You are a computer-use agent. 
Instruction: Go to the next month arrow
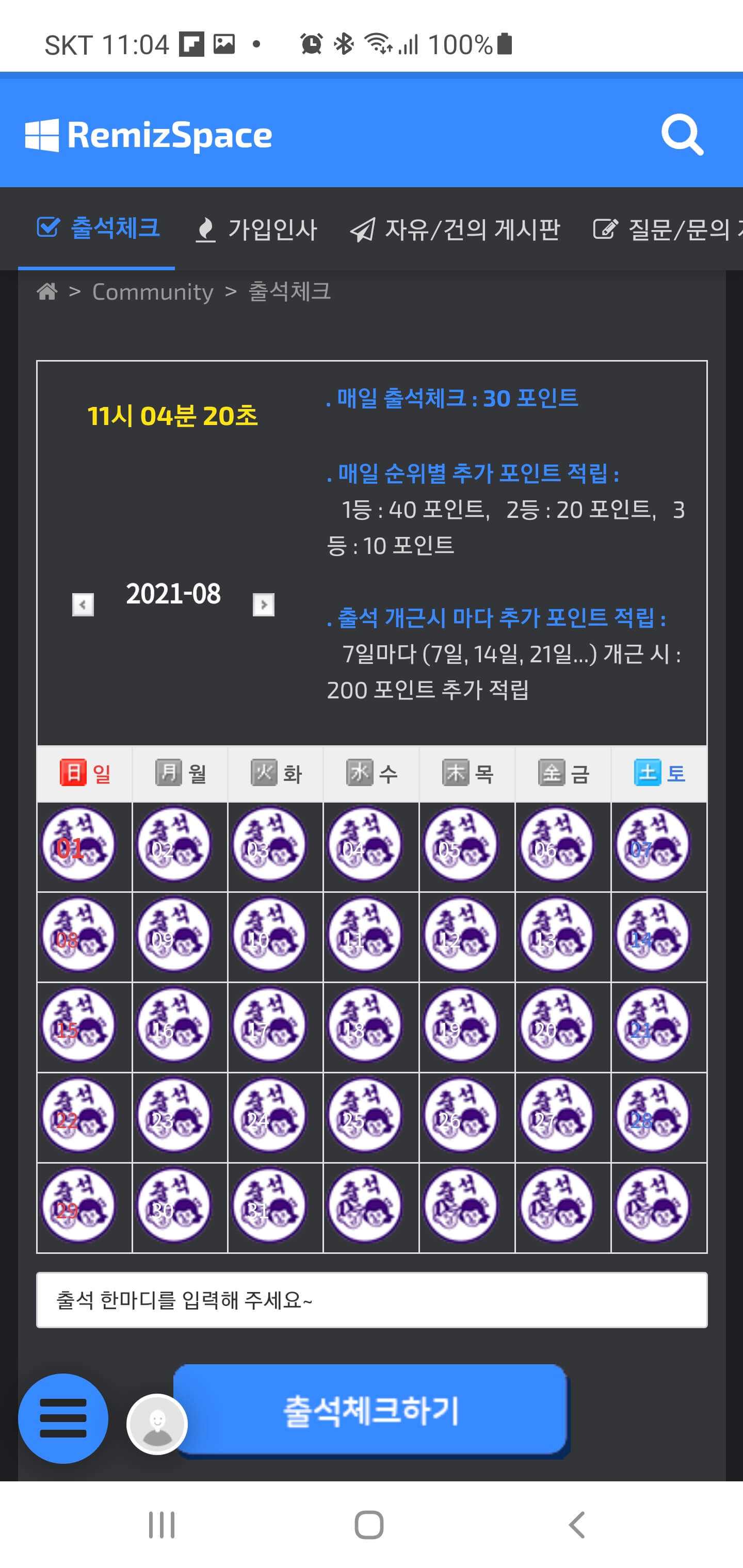(263, 605)
